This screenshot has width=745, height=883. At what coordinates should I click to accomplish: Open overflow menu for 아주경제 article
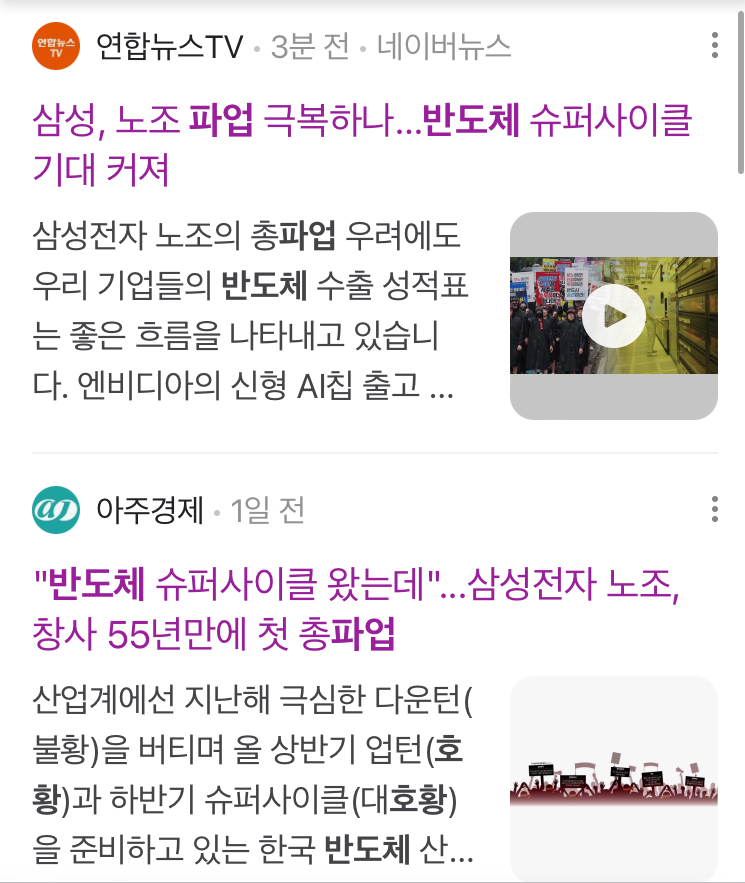(714, 509)
